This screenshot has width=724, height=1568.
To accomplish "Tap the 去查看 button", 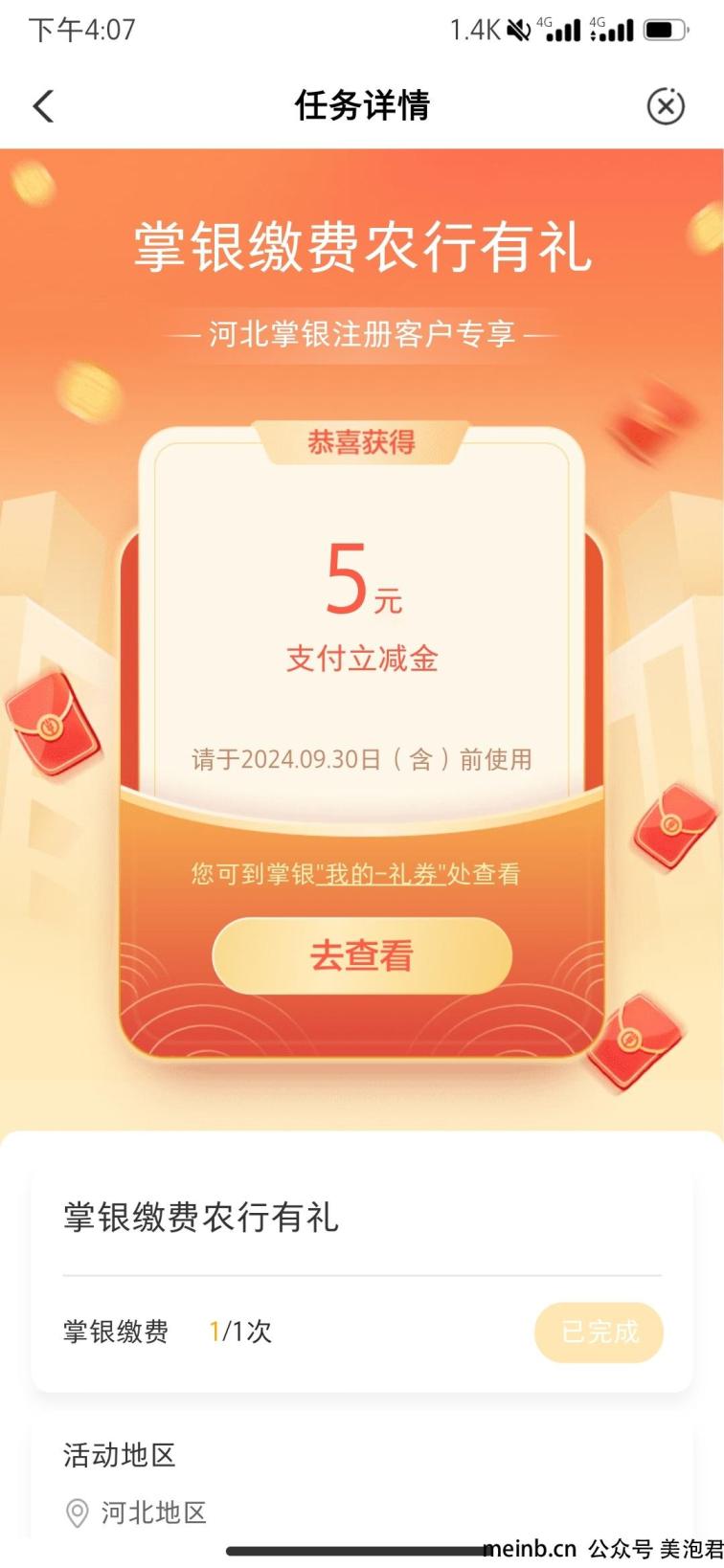I will [362, 955].
